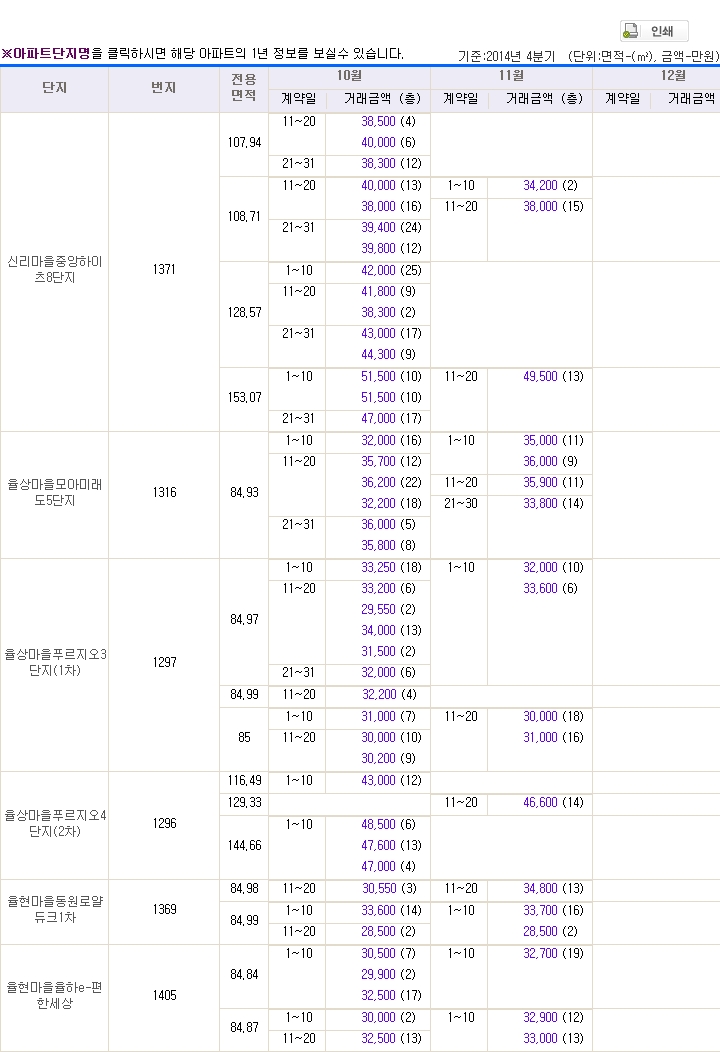Open 율상마을모아미래도5단지 apartment info

pos(55,492)
